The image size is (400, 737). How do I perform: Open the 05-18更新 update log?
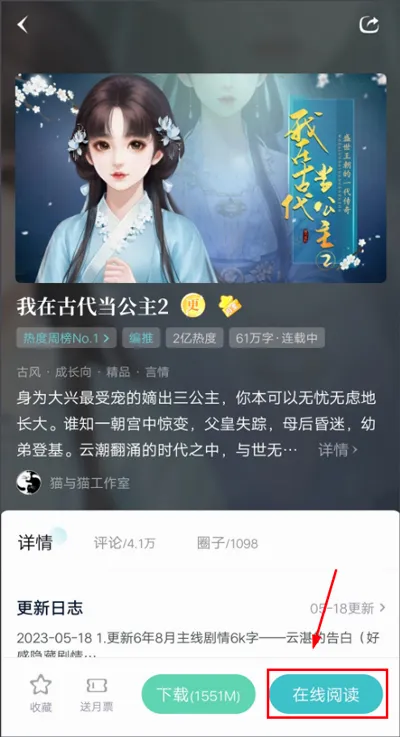pos(348,608)
